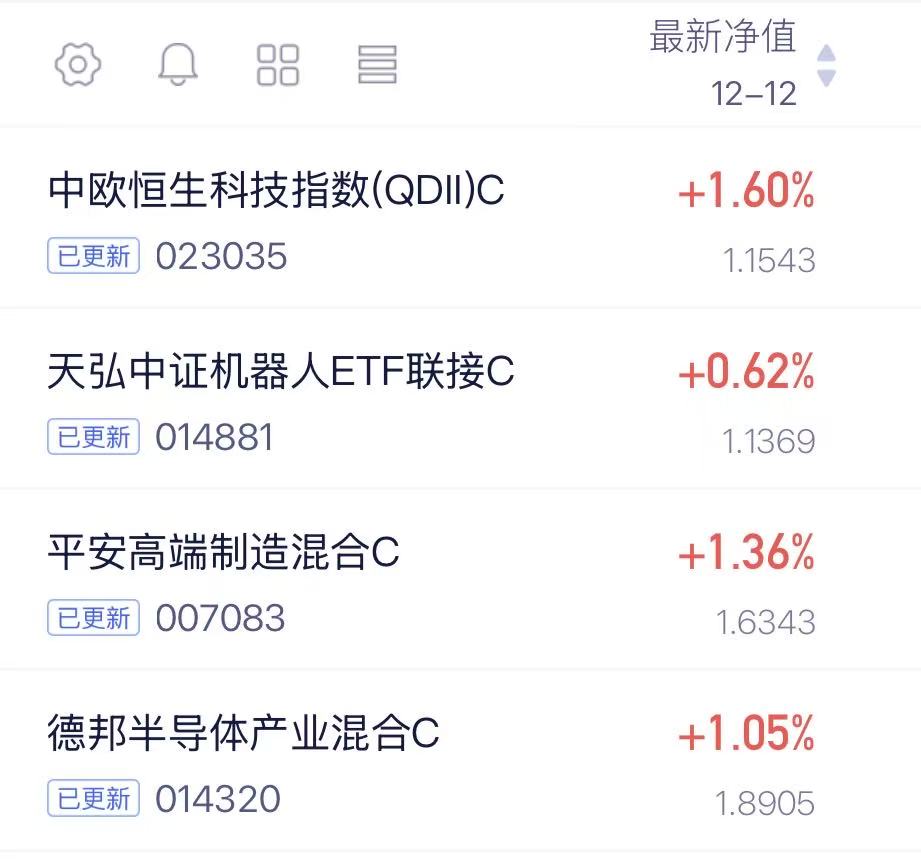Switch to grid view layout
921x865 pixels.
point(278,65)
